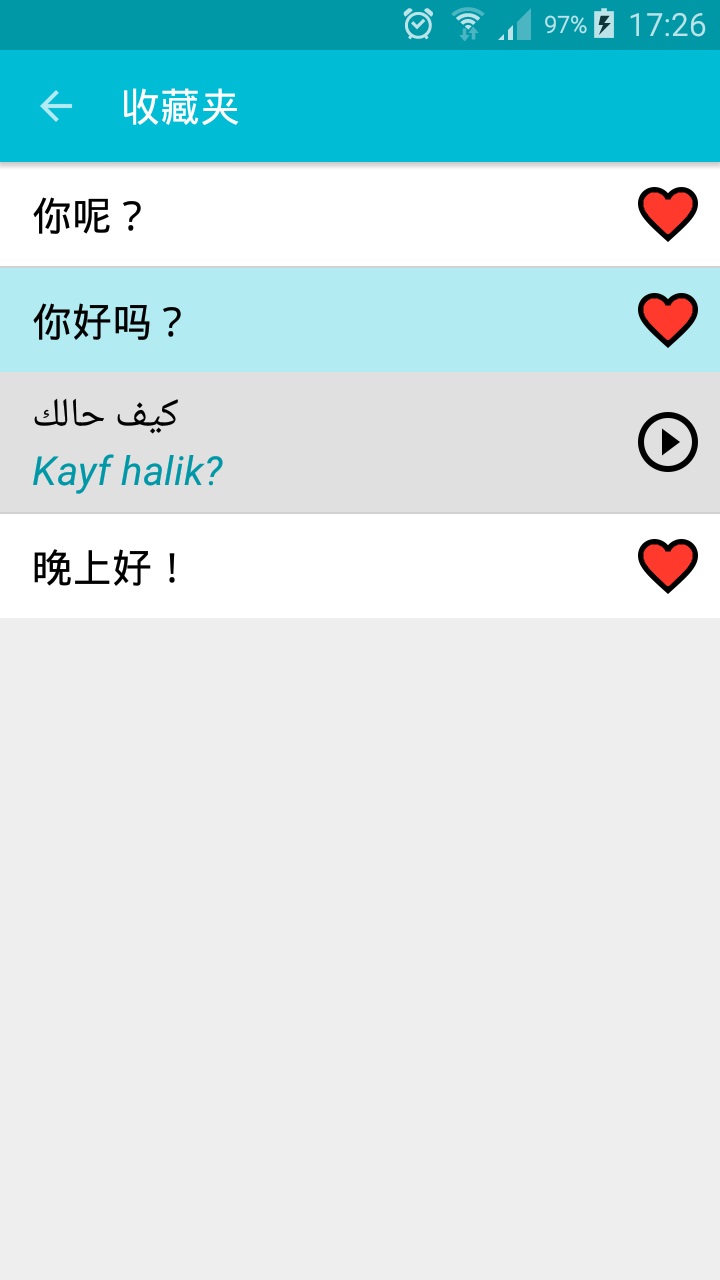
Task: Tap the back arrow in the toolbar
Action: point(55,105)
